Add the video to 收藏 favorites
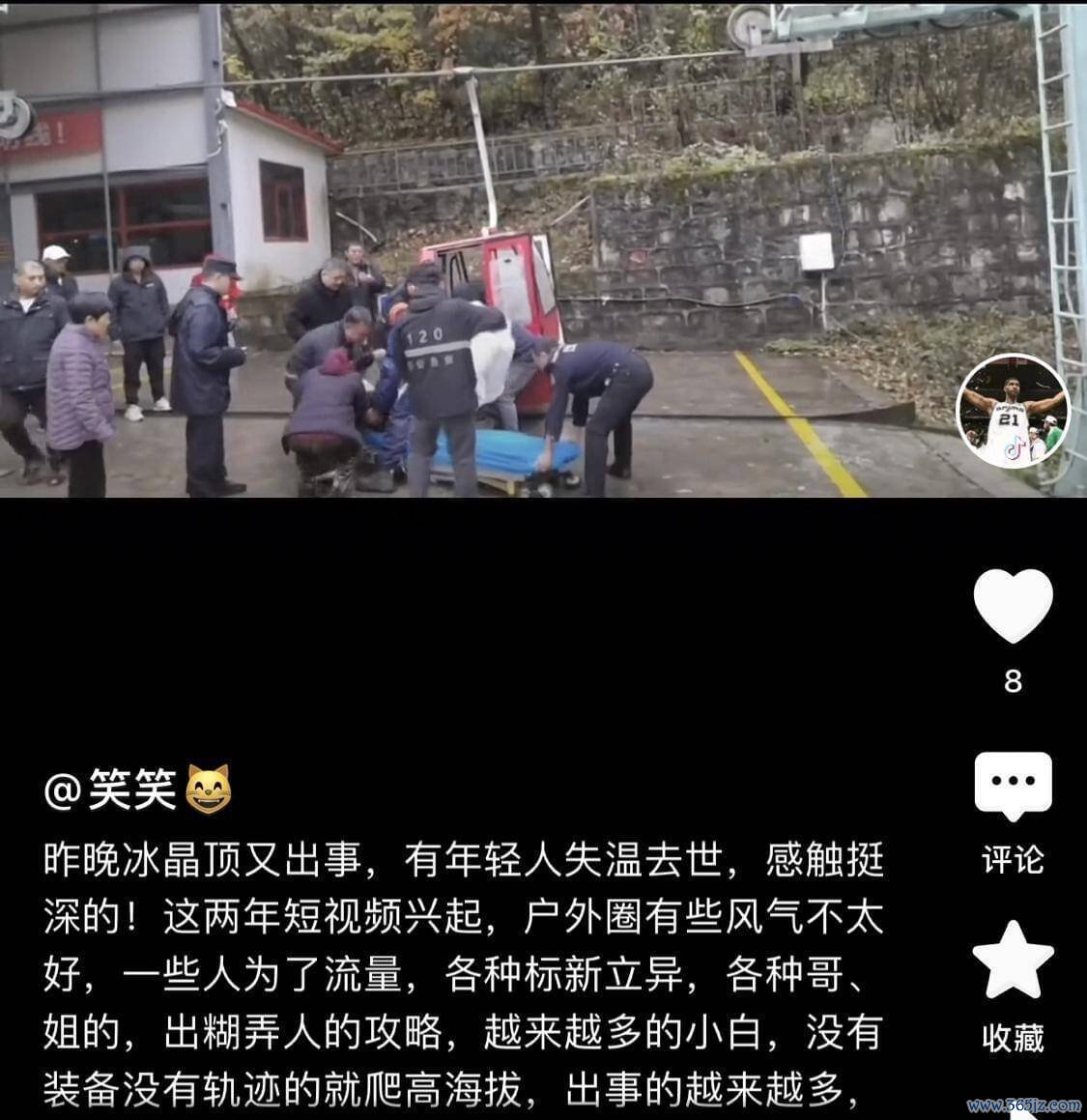The width and height of the screenshot is (1087, 1120). pyautogui.click(x=1012, y=962)
